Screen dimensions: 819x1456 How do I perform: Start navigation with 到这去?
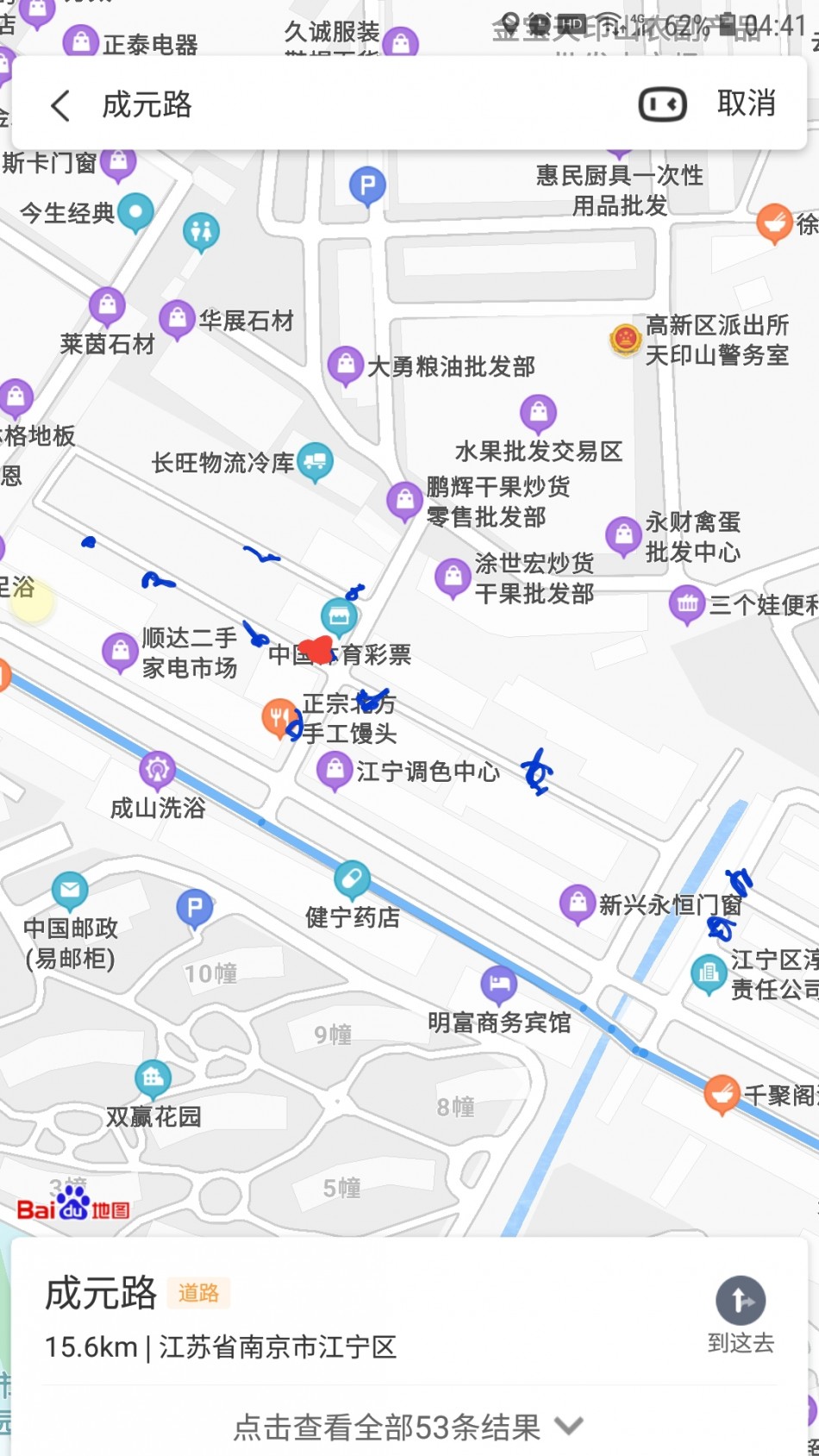point(741,1314)
